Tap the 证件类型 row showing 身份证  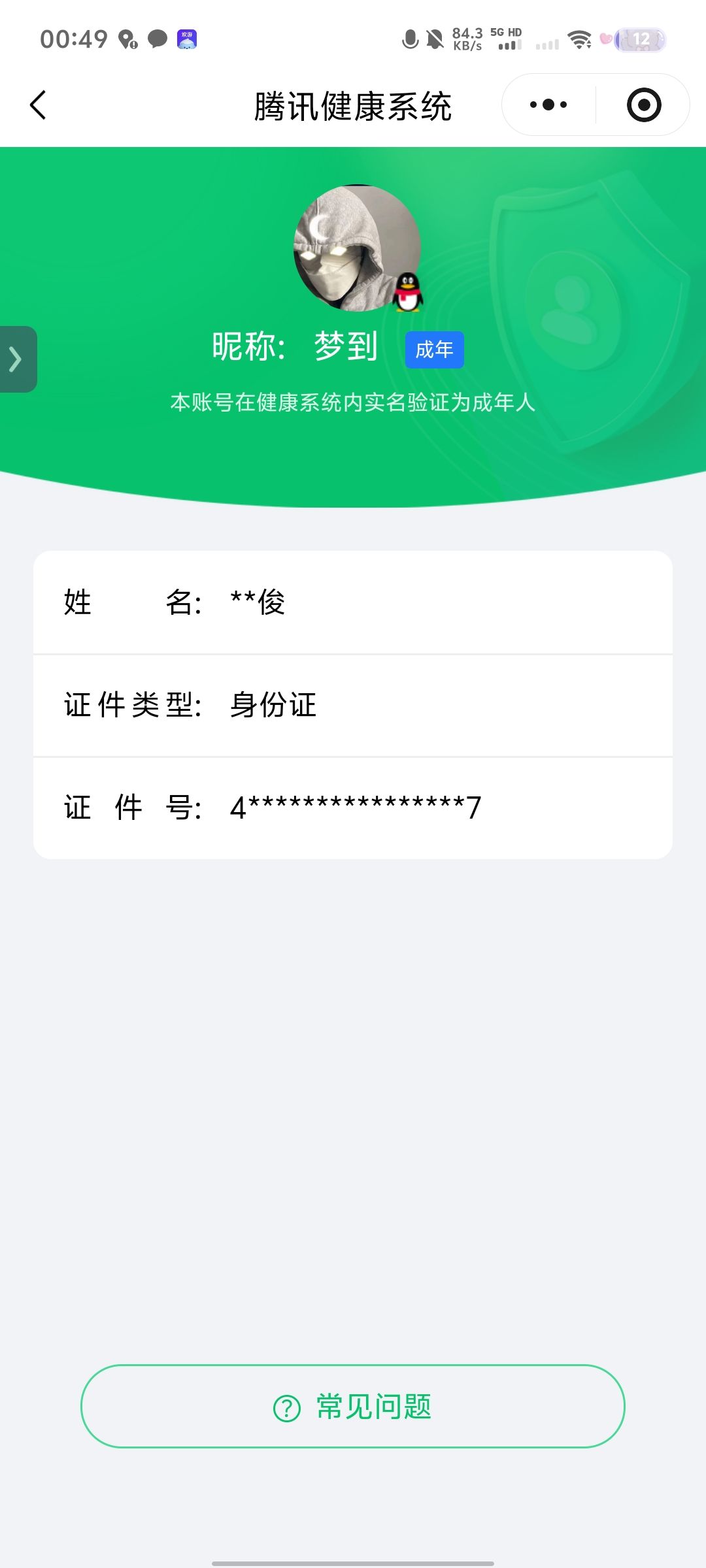(353, 705)
